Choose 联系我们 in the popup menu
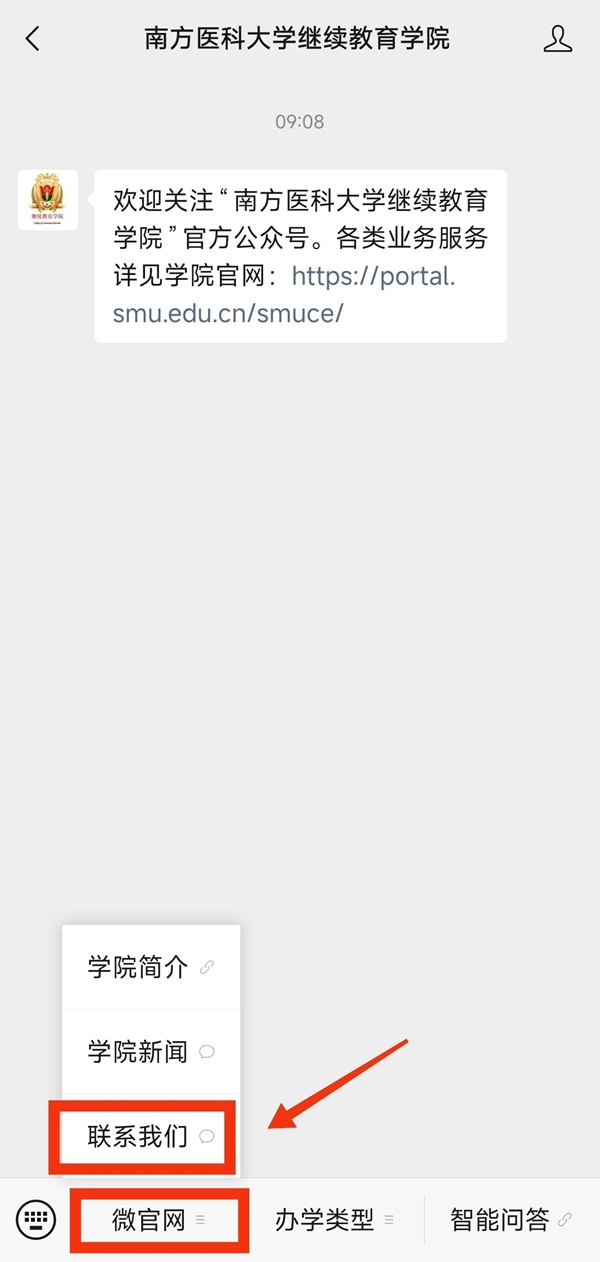This screenshot has height=1262, width=600. coord(150,1136)
